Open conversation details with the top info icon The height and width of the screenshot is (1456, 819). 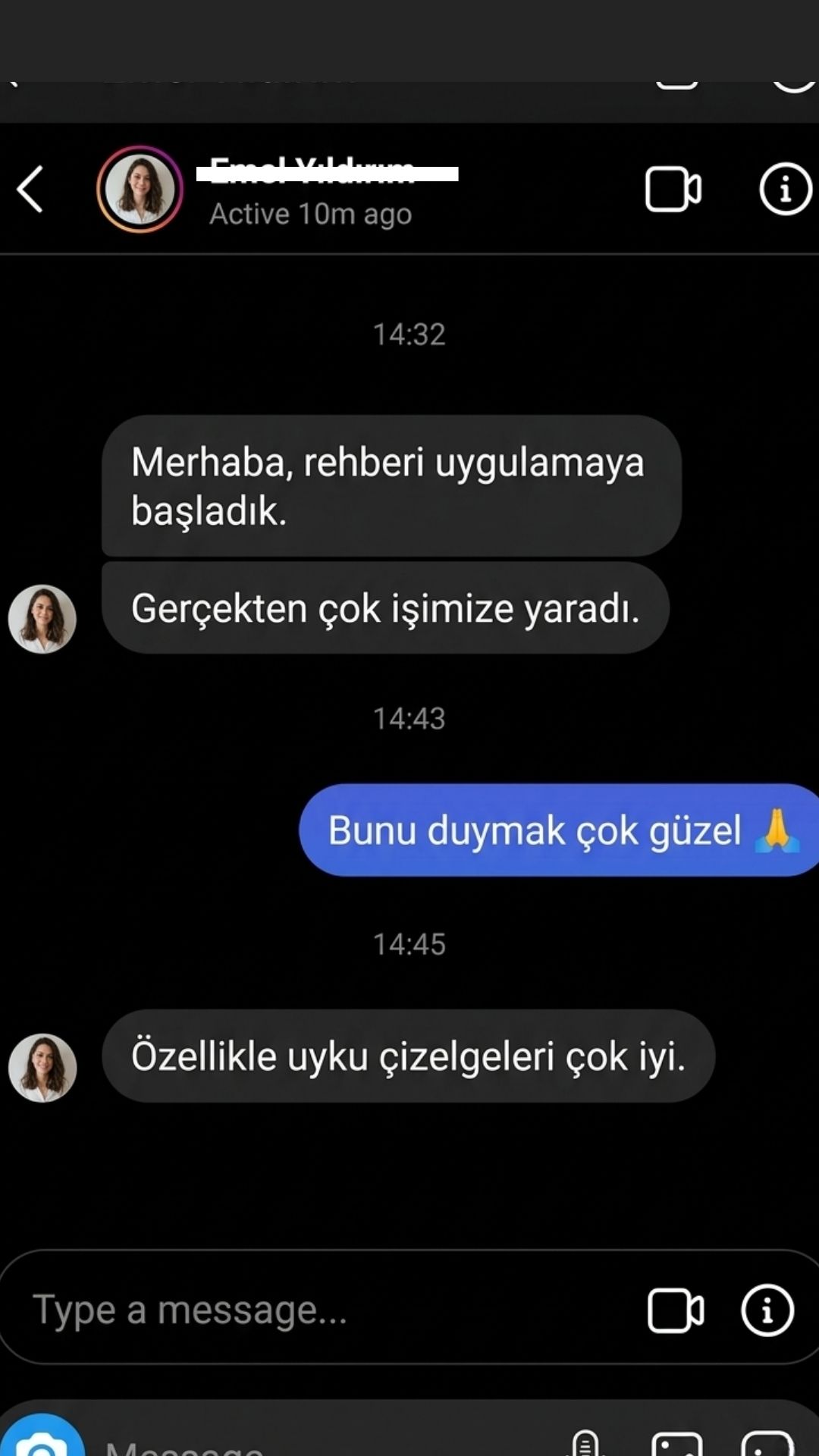coord(785,190)
